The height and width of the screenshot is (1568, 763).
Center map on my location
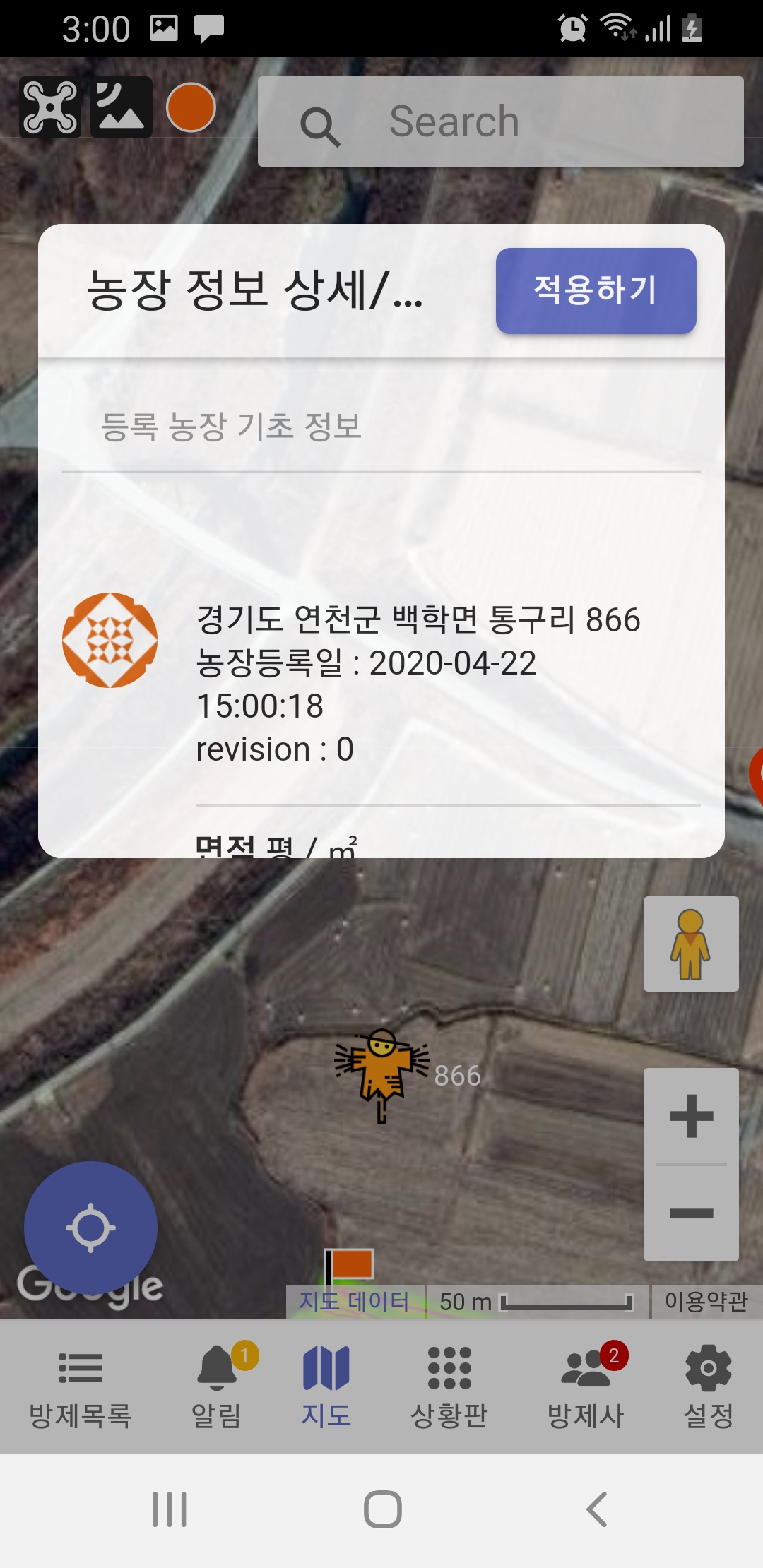(x=90, y=1228)
